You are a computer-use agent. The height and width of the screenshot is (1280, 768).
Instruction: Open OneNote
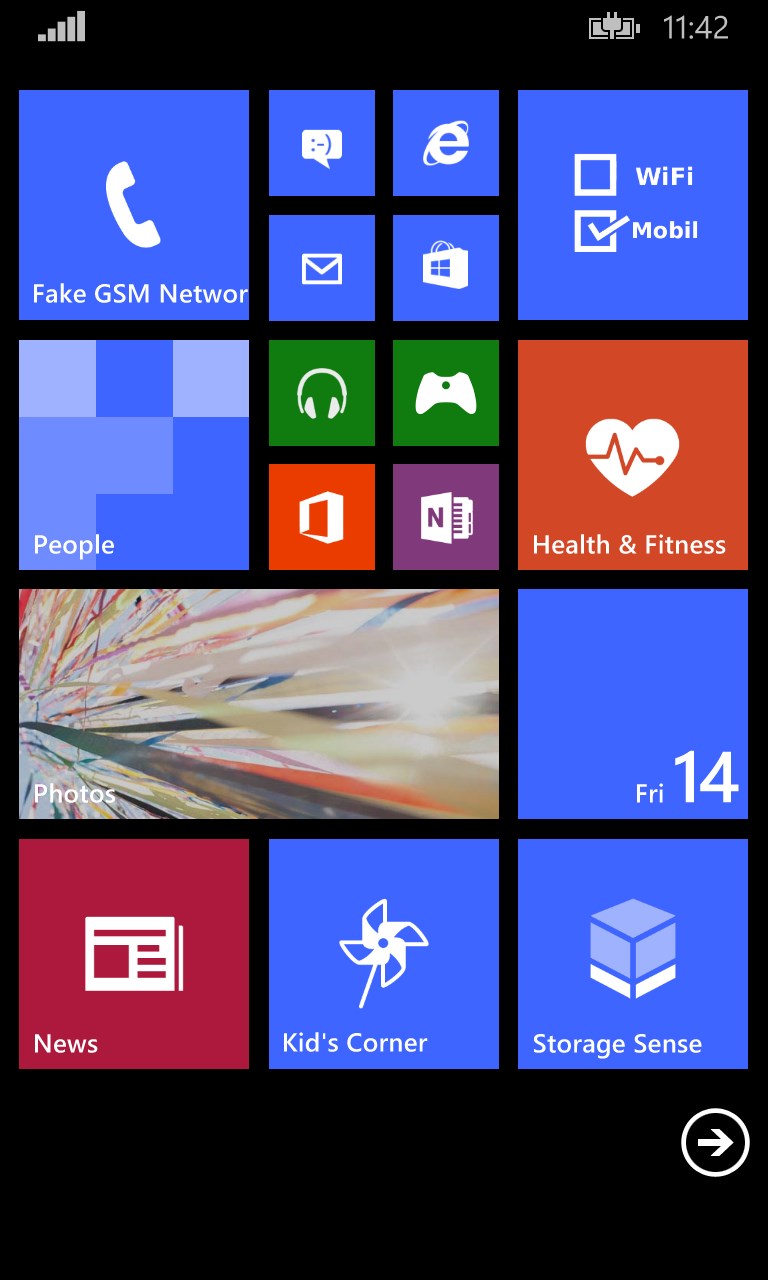[445, 517]
